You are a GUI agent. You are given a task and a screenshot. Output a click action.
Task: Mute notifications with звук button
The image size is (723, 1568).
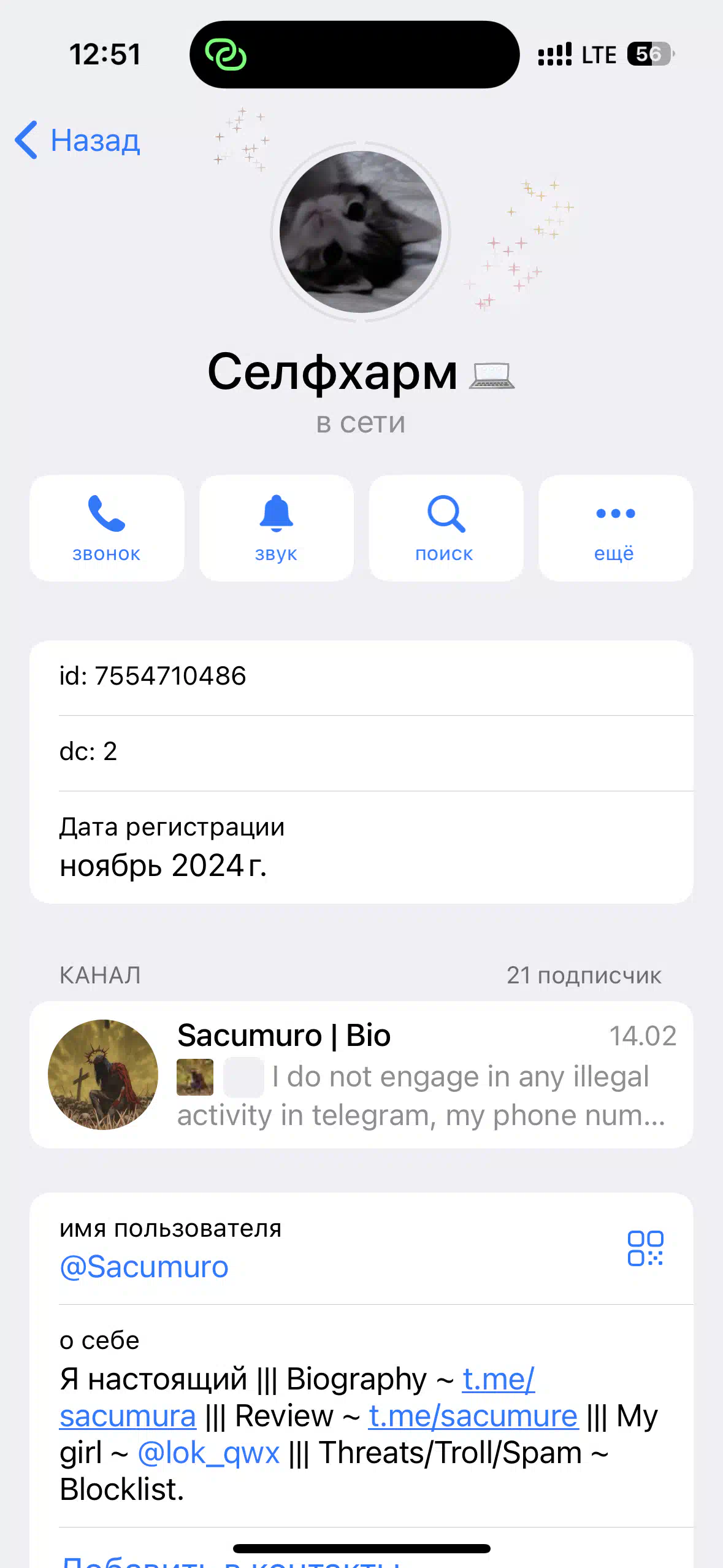277,528
